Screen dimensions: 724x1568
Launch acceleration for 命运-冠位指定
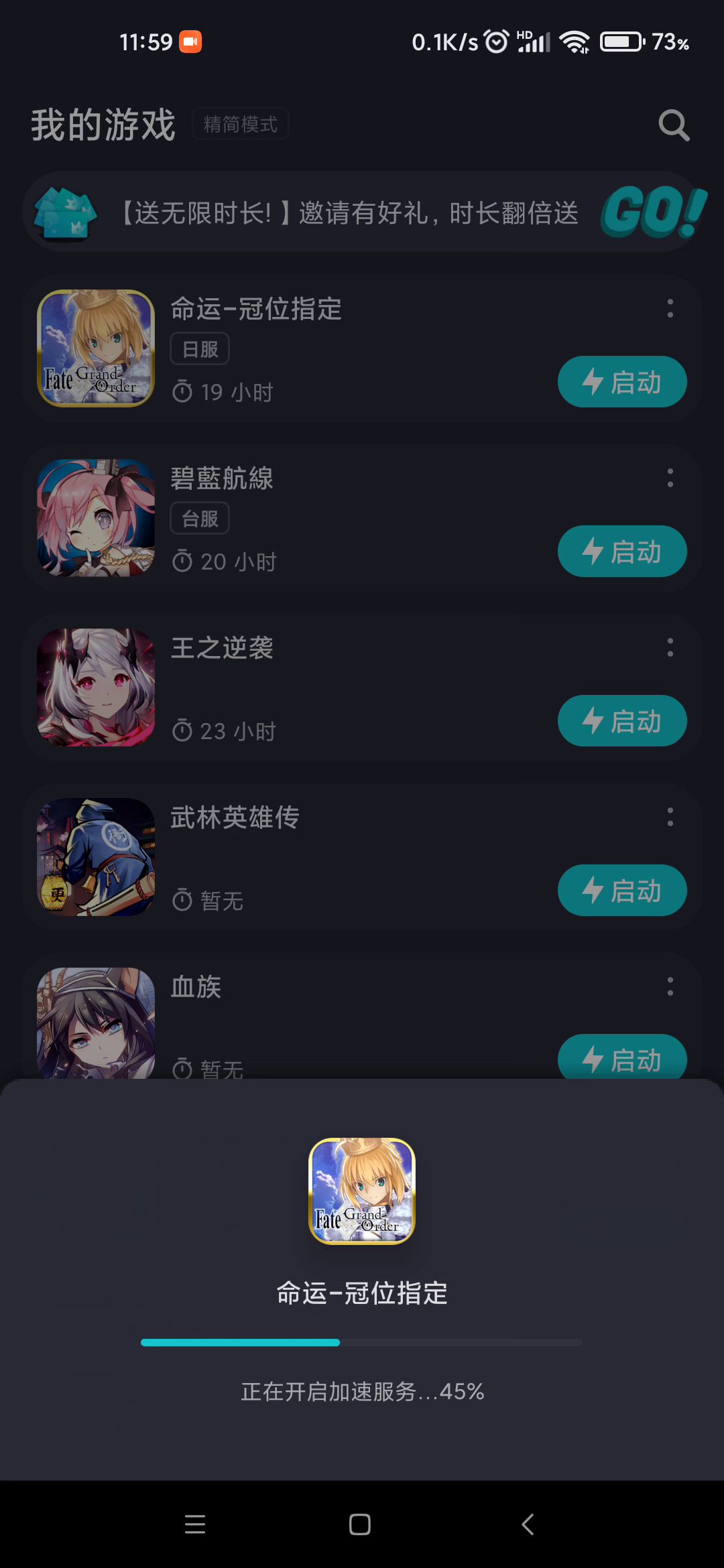(621, 382)
